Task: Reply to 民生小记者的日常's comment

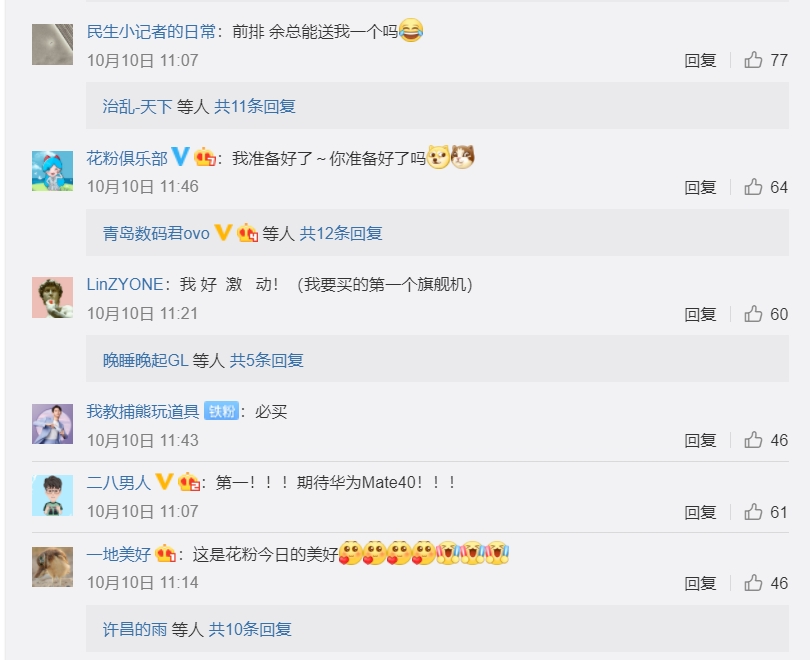Action: [700, 60]
